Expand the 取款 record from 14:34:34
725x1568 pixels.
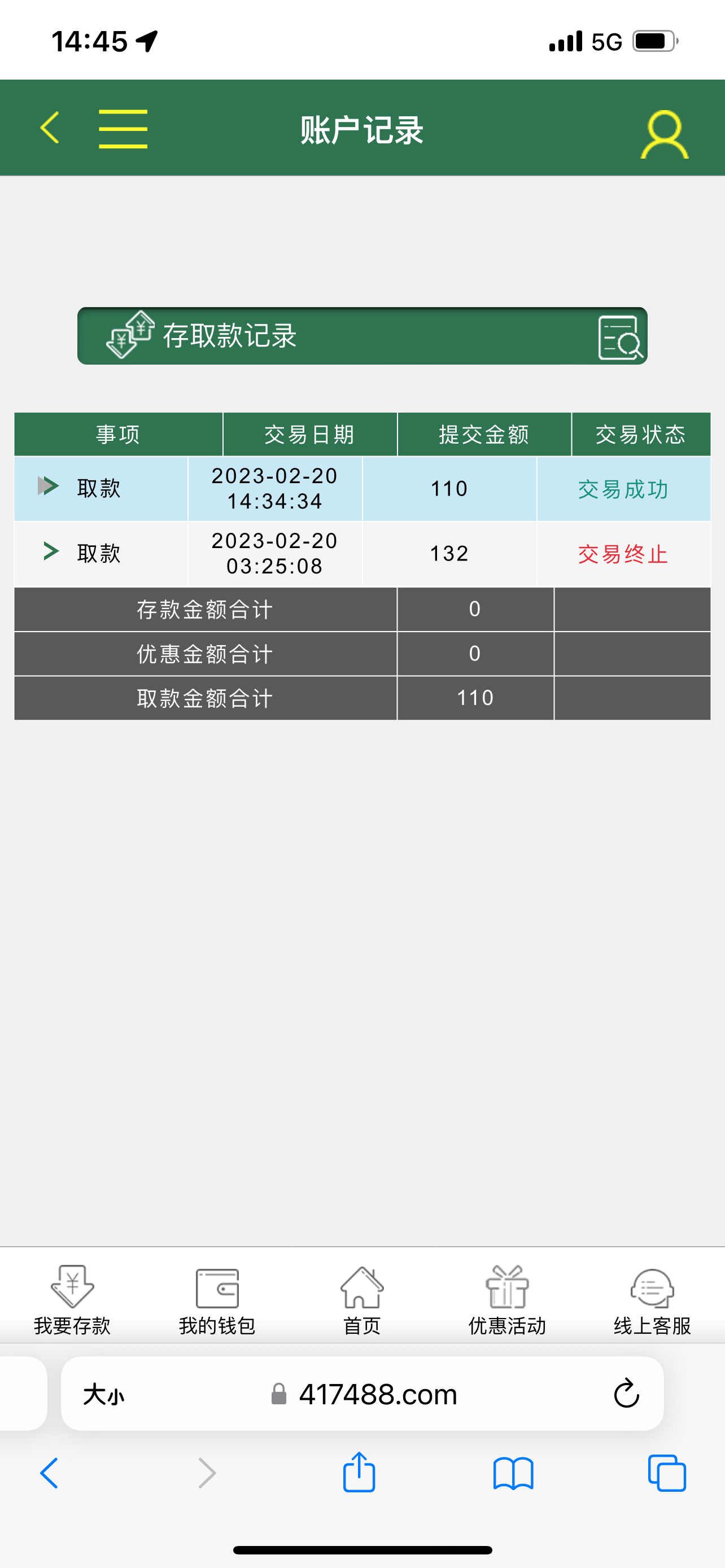pyautogui.click(x=49, y=487)
